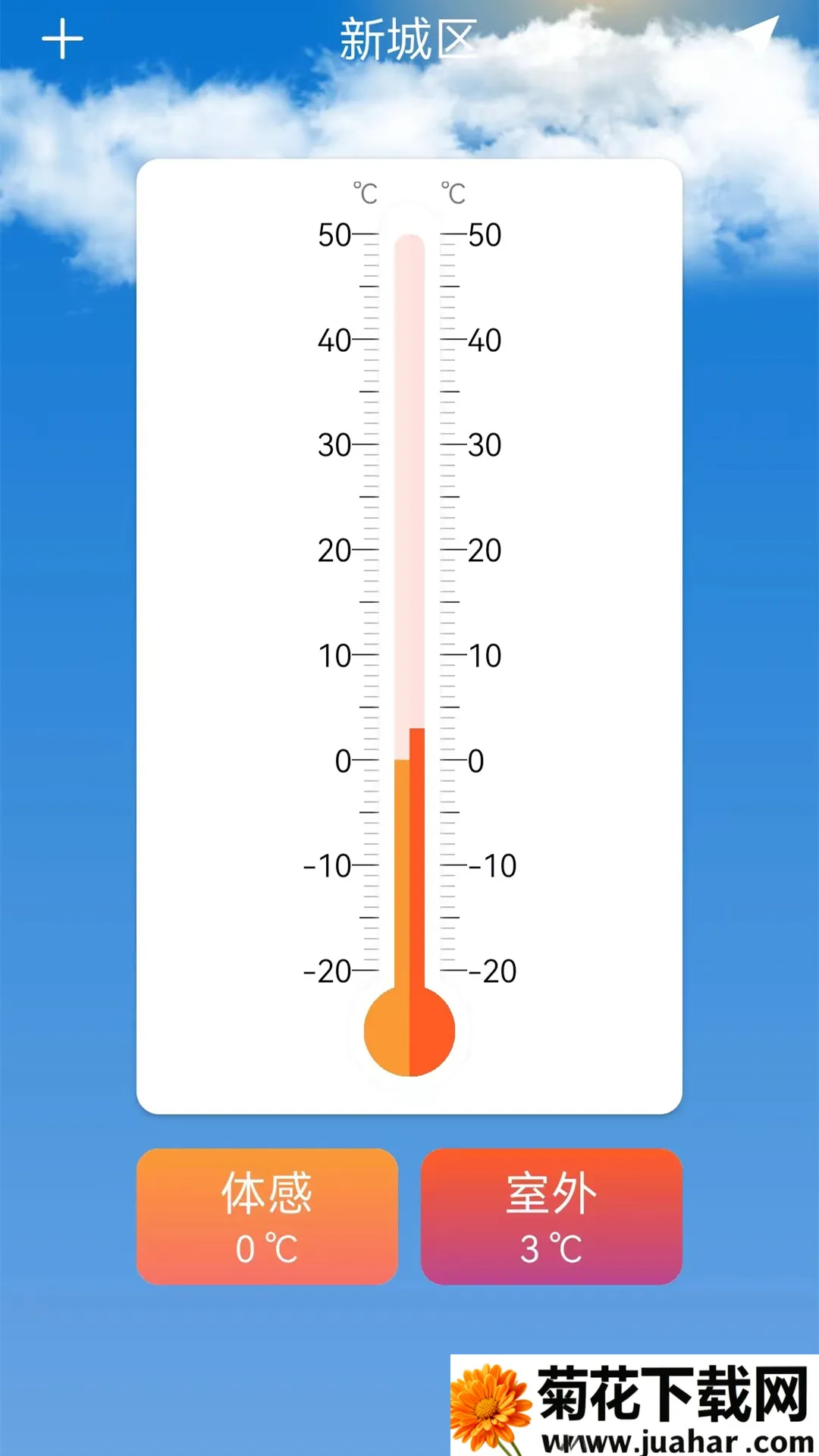Select the 室外 outdoor temperature card
Viewport: 819px width, 1456px height.
(x=551, y=1216)
